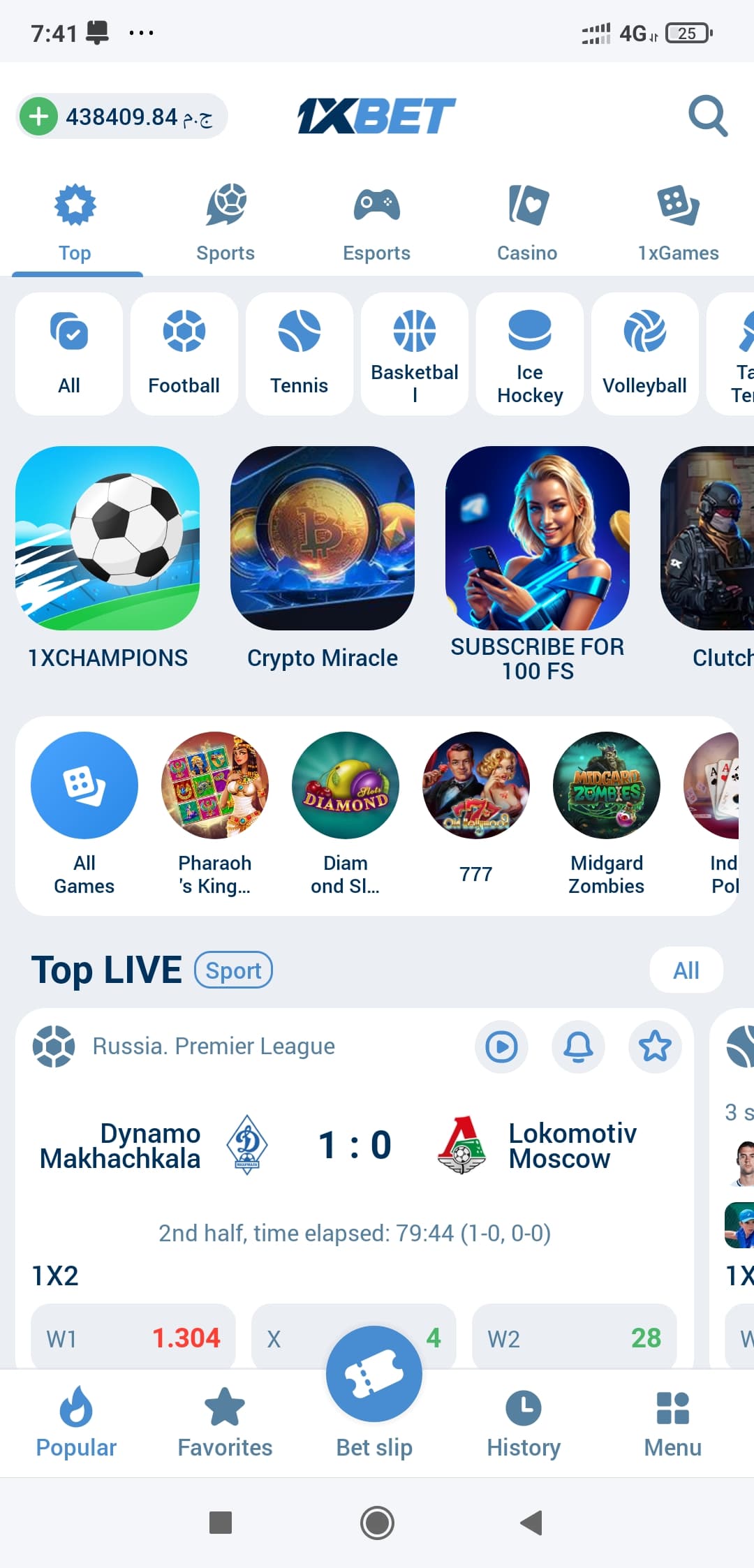754x1568 pixels.
Task: Open the Crypto Miracle banner
Action: point(323,559)
